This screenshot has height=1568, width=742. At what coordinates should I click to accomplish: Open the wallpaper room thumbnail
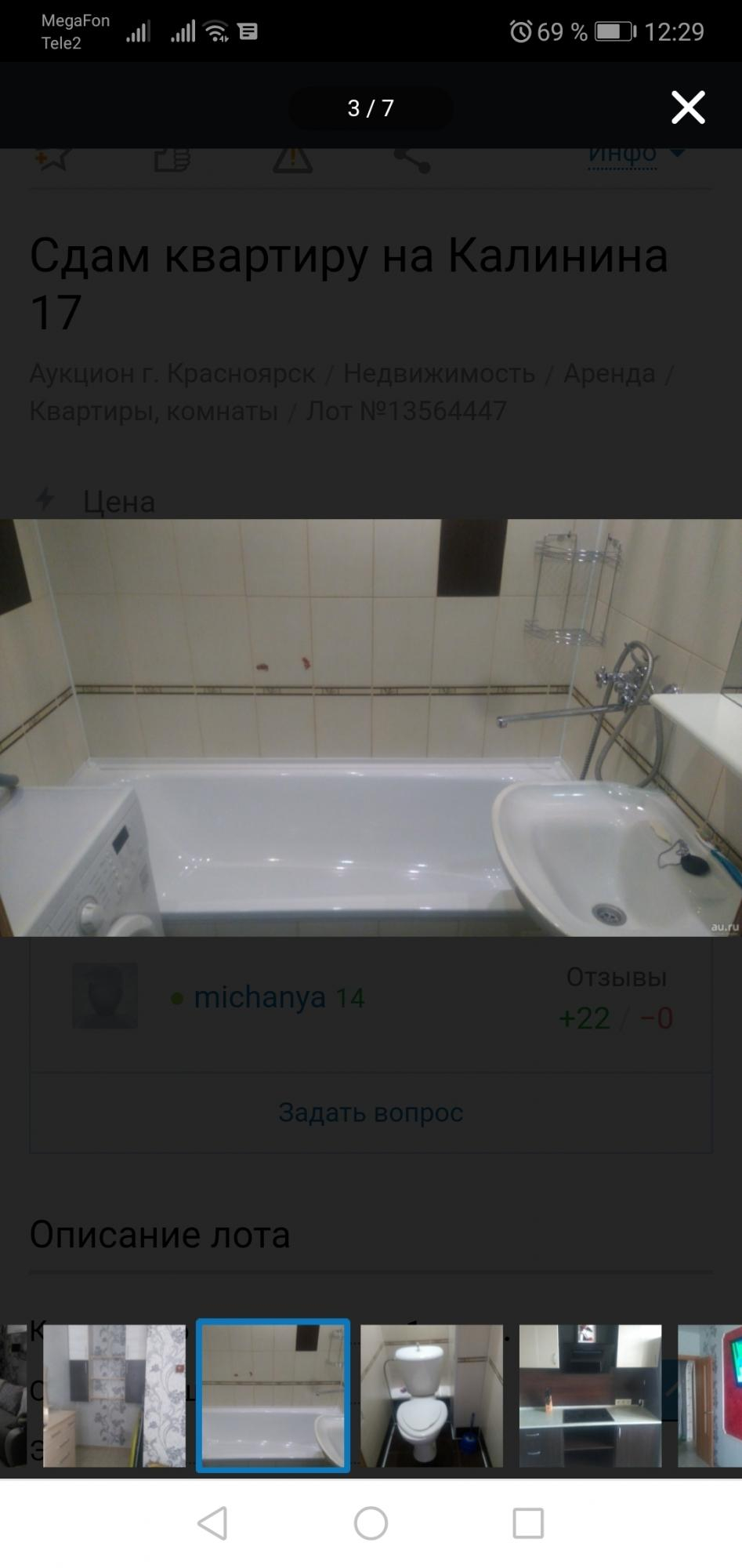[x=114, y=1396]
